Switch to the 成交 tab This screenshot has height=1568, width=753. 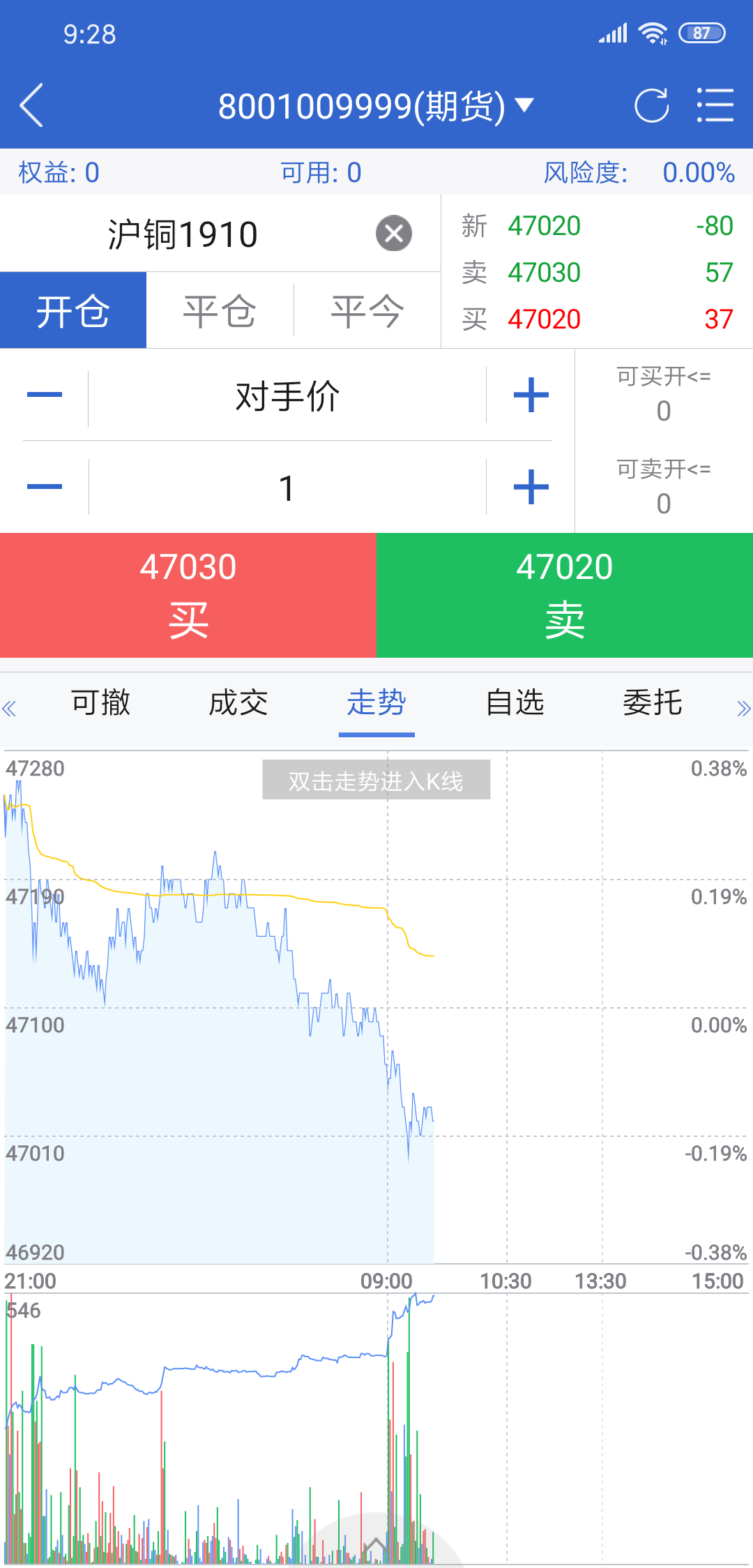click(x=238, y=703)
